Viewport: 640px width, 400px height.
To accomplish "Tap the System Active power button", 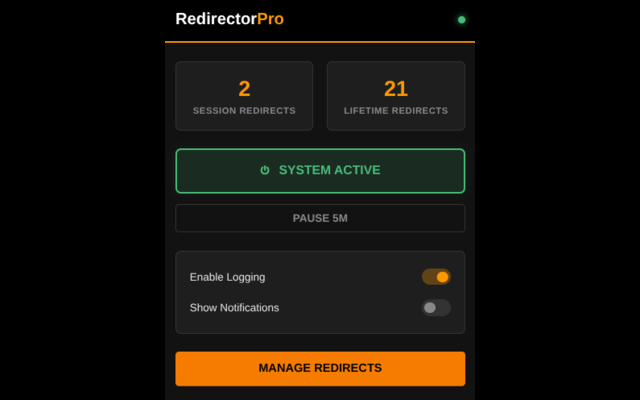I will pos(320,171).
